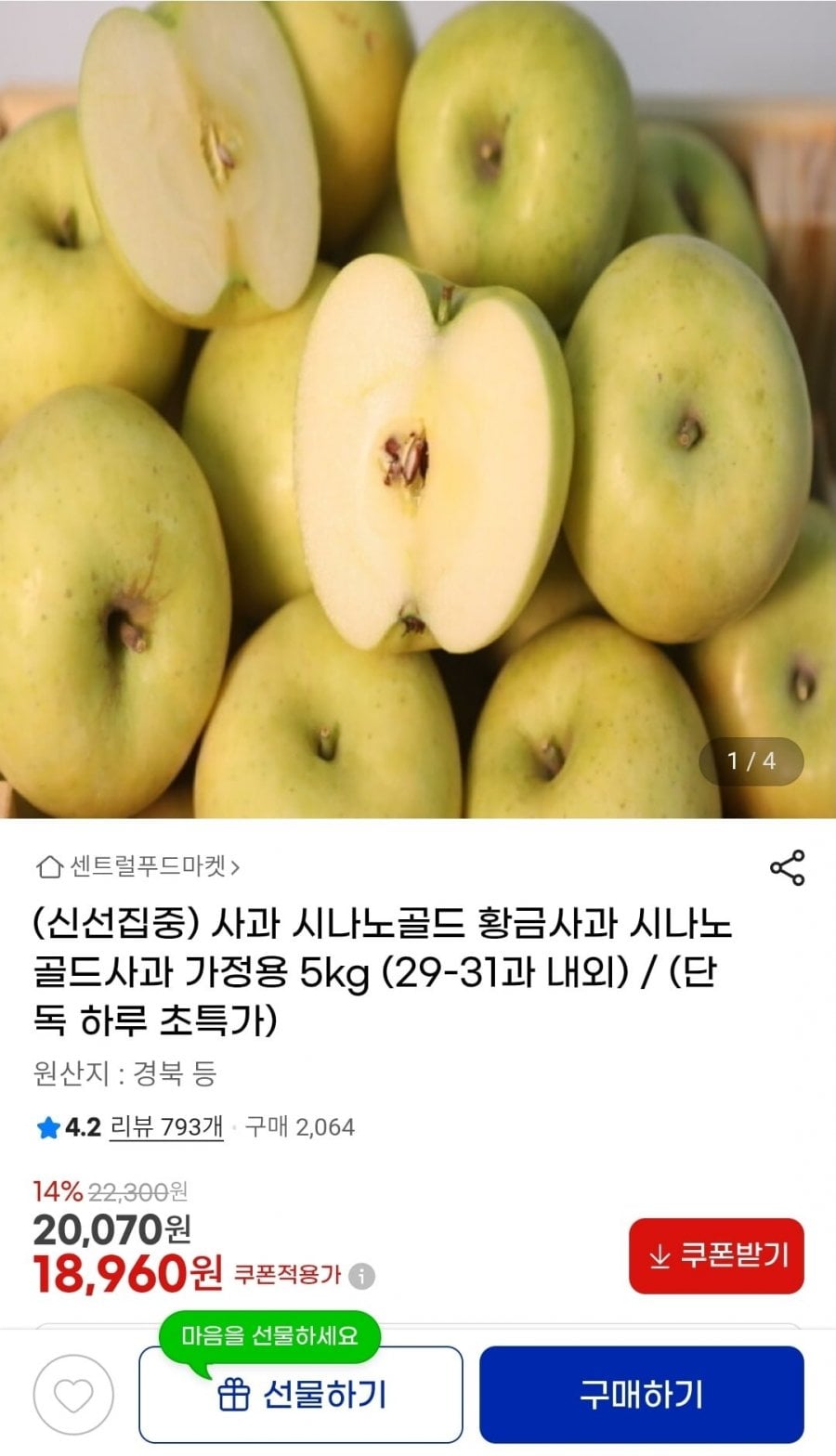
Task: Open the next product image via the 1/4 indicator
Action: point(751,761)
